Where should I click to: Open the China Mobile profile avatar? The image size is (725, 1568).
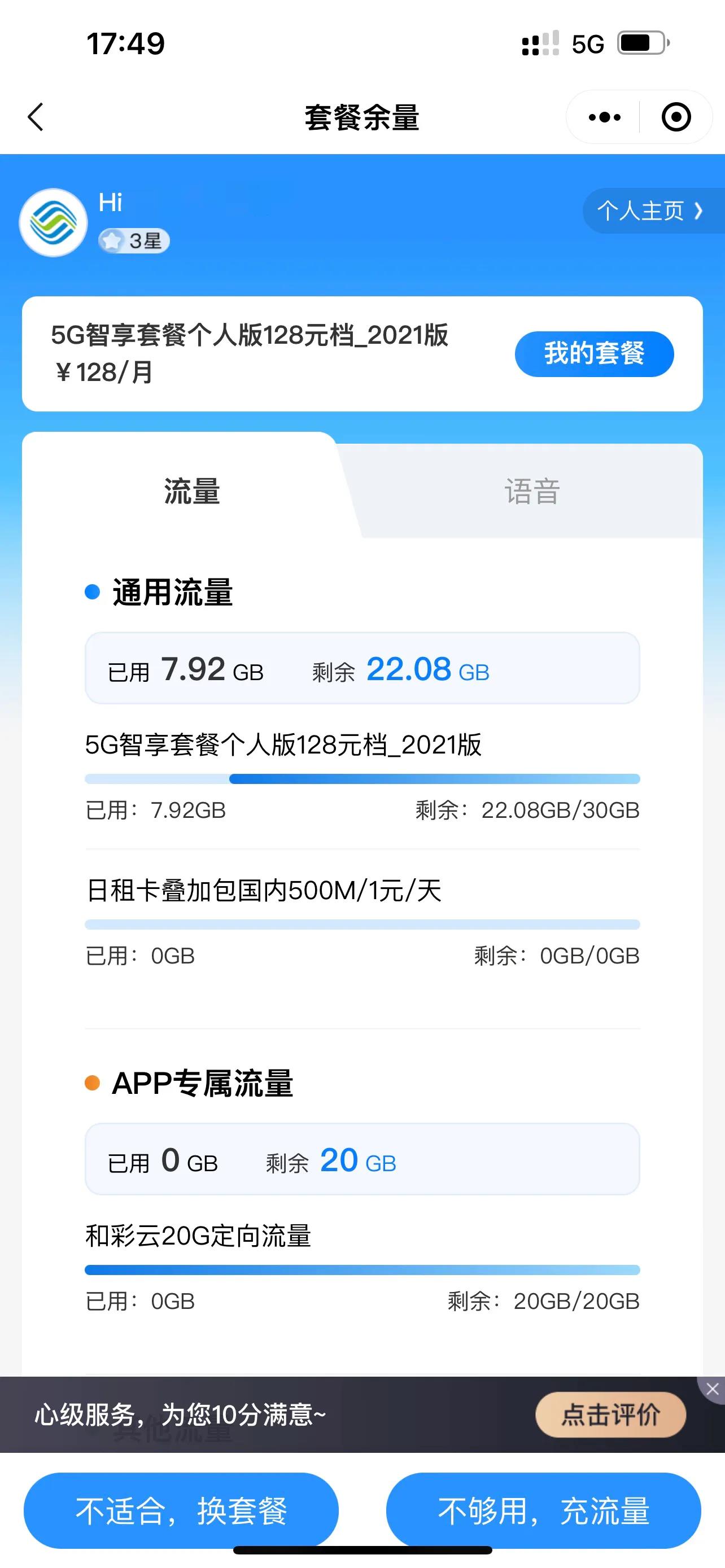point(54,223)
